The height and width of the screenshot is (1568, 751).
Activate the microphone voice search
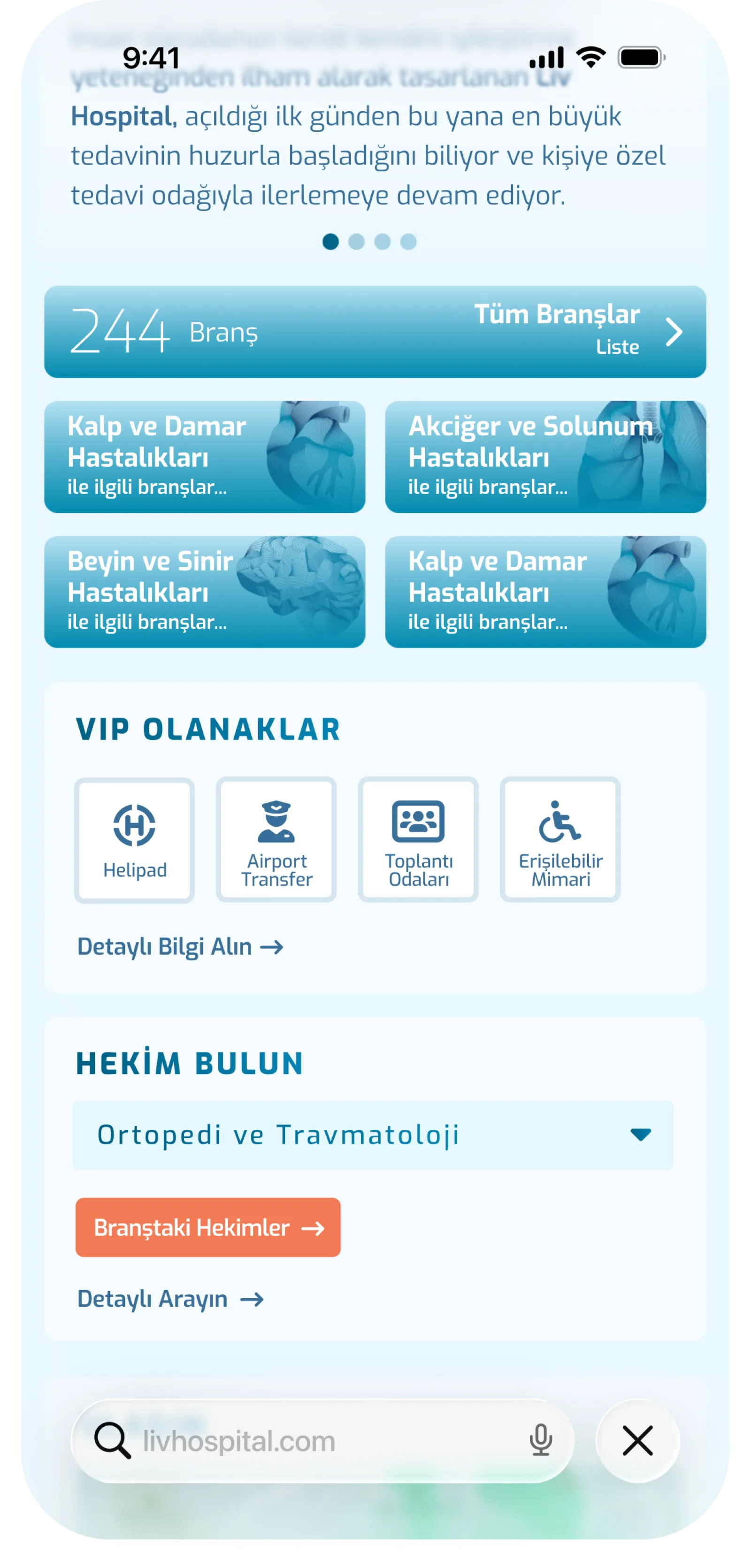click(x=541, y=1440)
